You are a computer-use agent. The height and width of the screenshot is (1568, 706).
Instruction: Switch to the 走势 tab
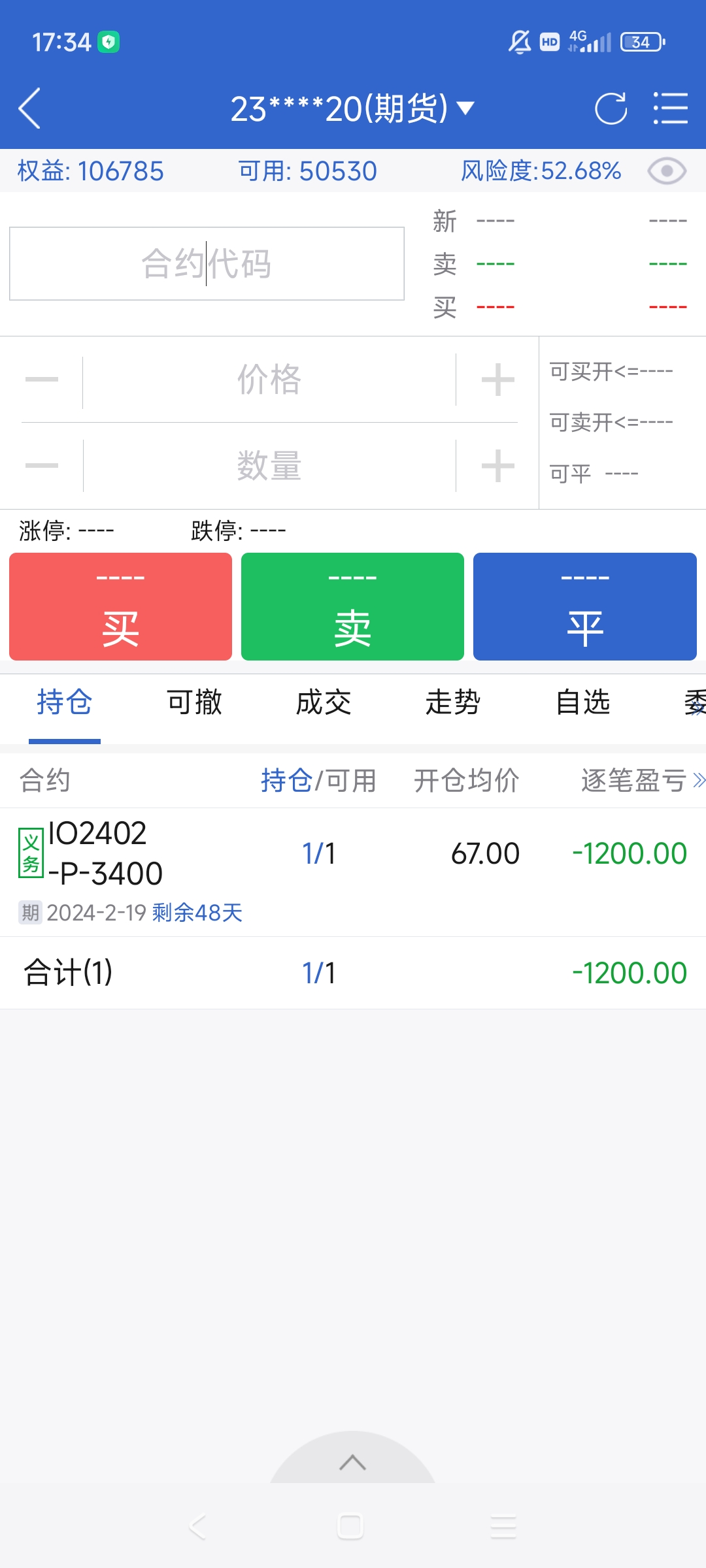(x=453, y=703)
